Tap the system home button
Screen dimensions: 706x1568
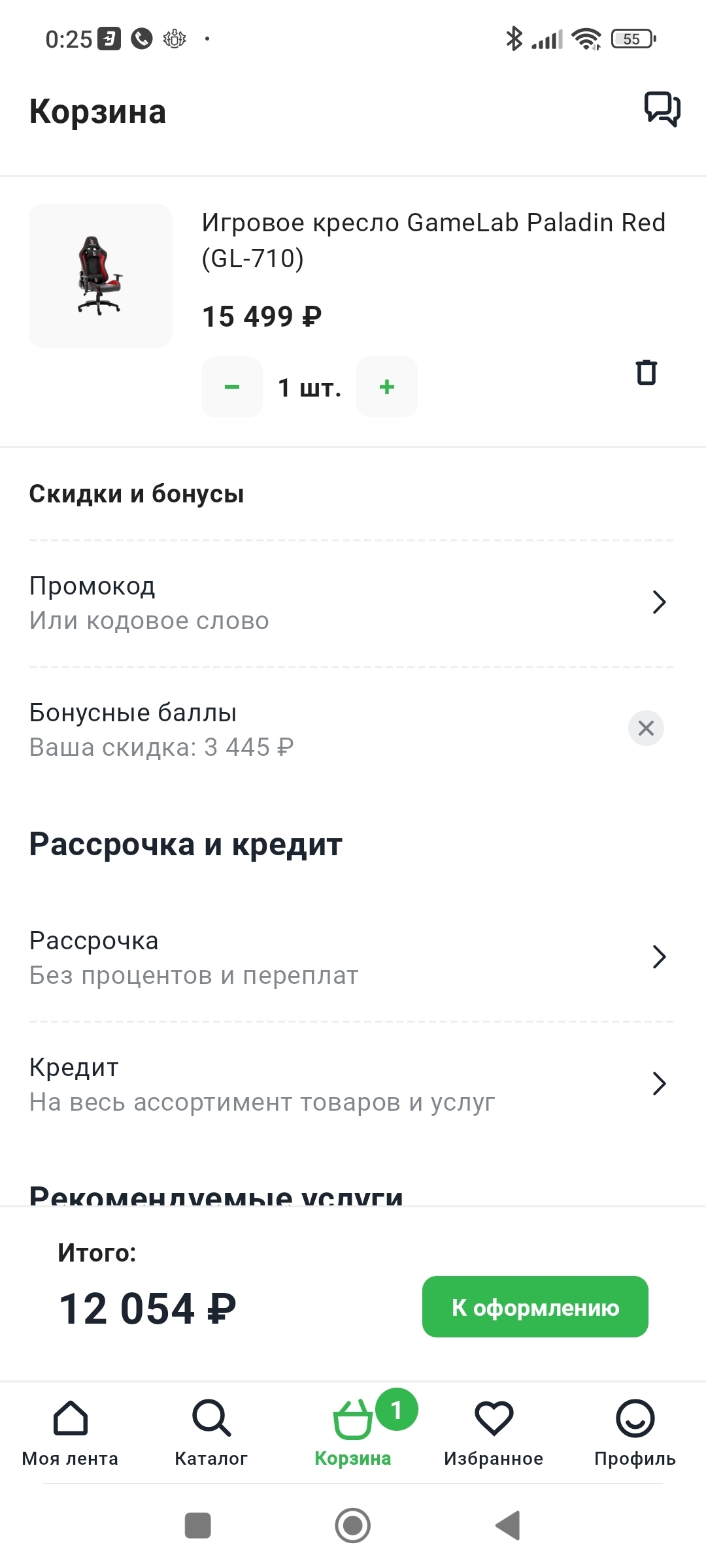tap(353, 1526)
